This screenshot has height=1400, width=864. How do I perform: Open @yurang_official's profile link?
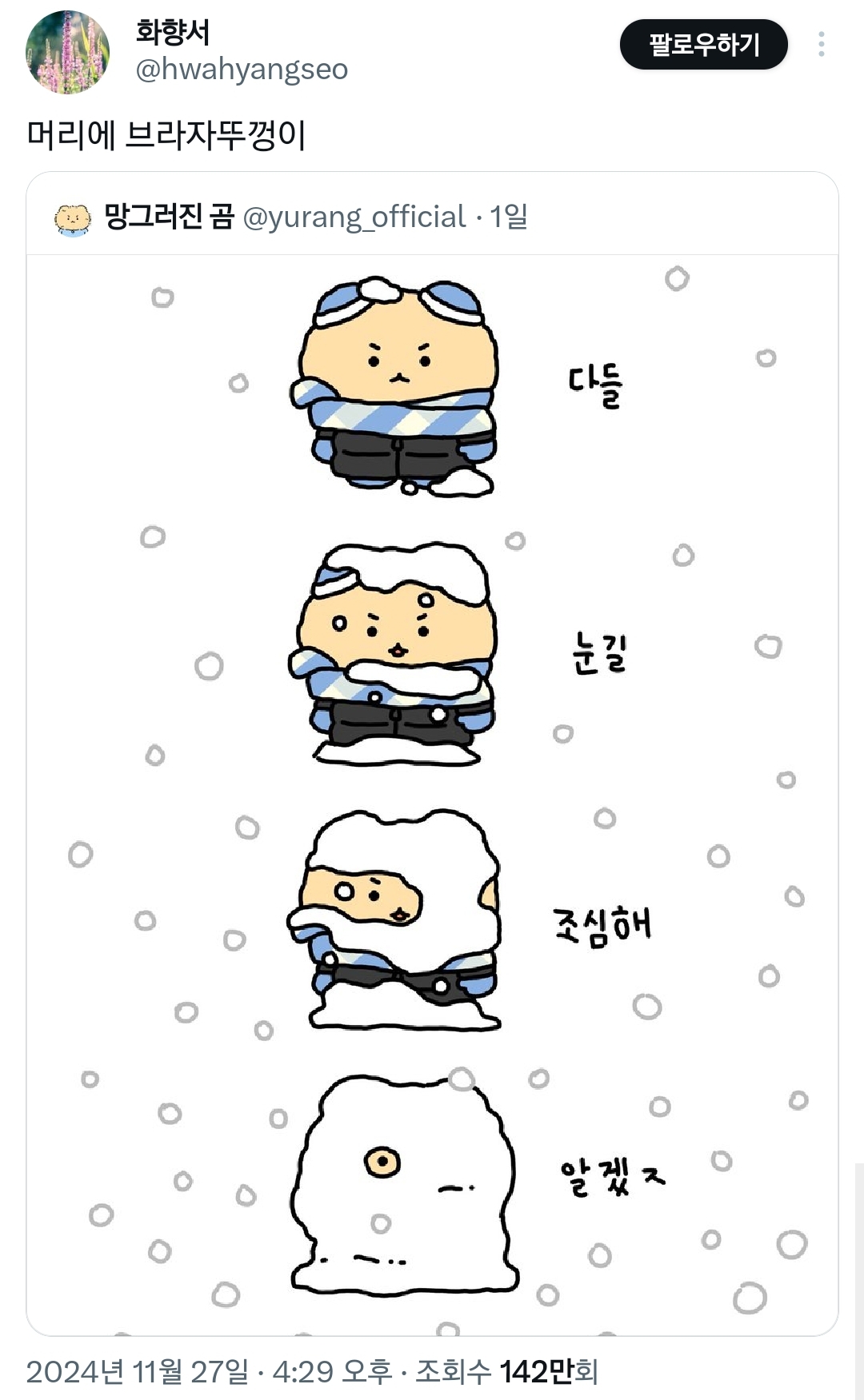354,217
